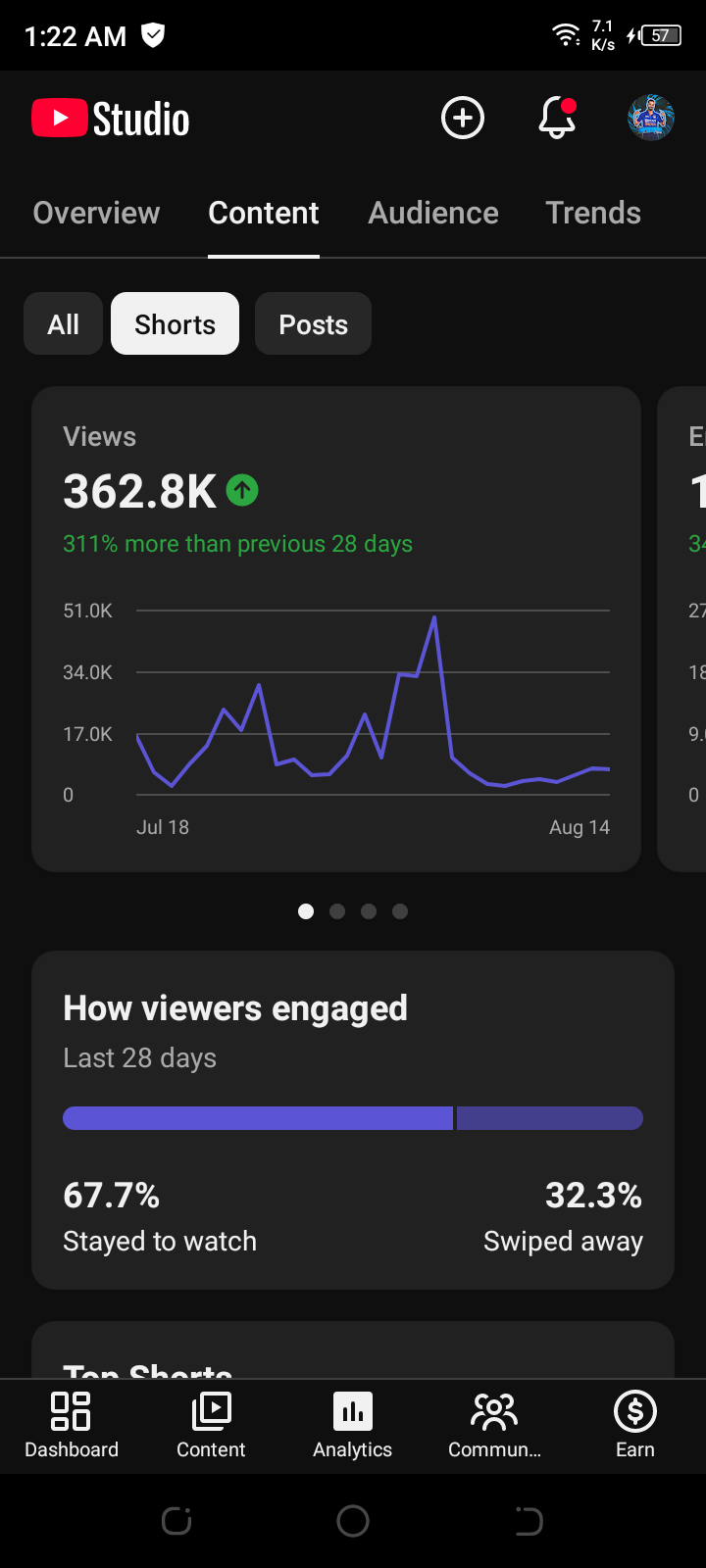Tap the create plus icon
Screen dimensions: 706x1568
463,119
